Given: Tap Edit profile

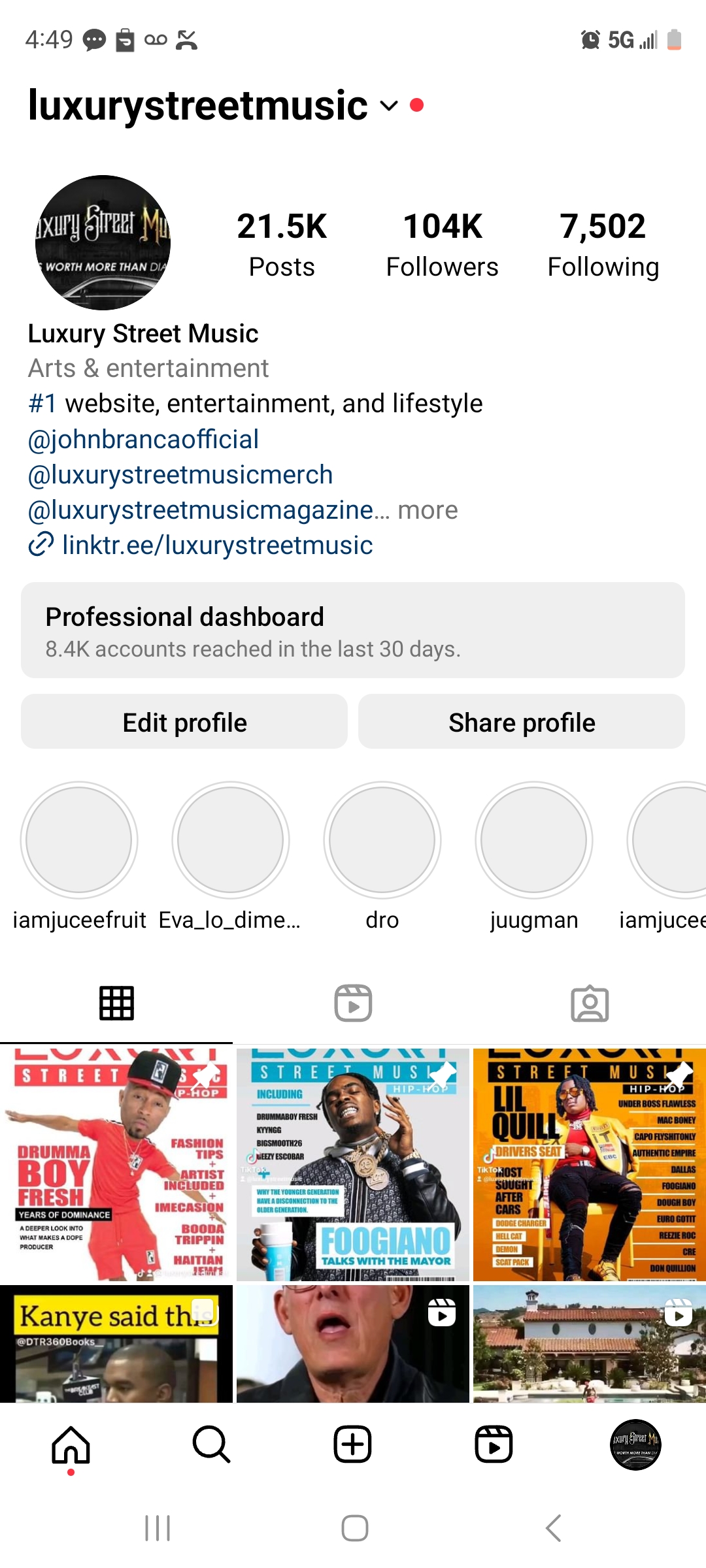Looking at the screenshot, I should (184, 722).
